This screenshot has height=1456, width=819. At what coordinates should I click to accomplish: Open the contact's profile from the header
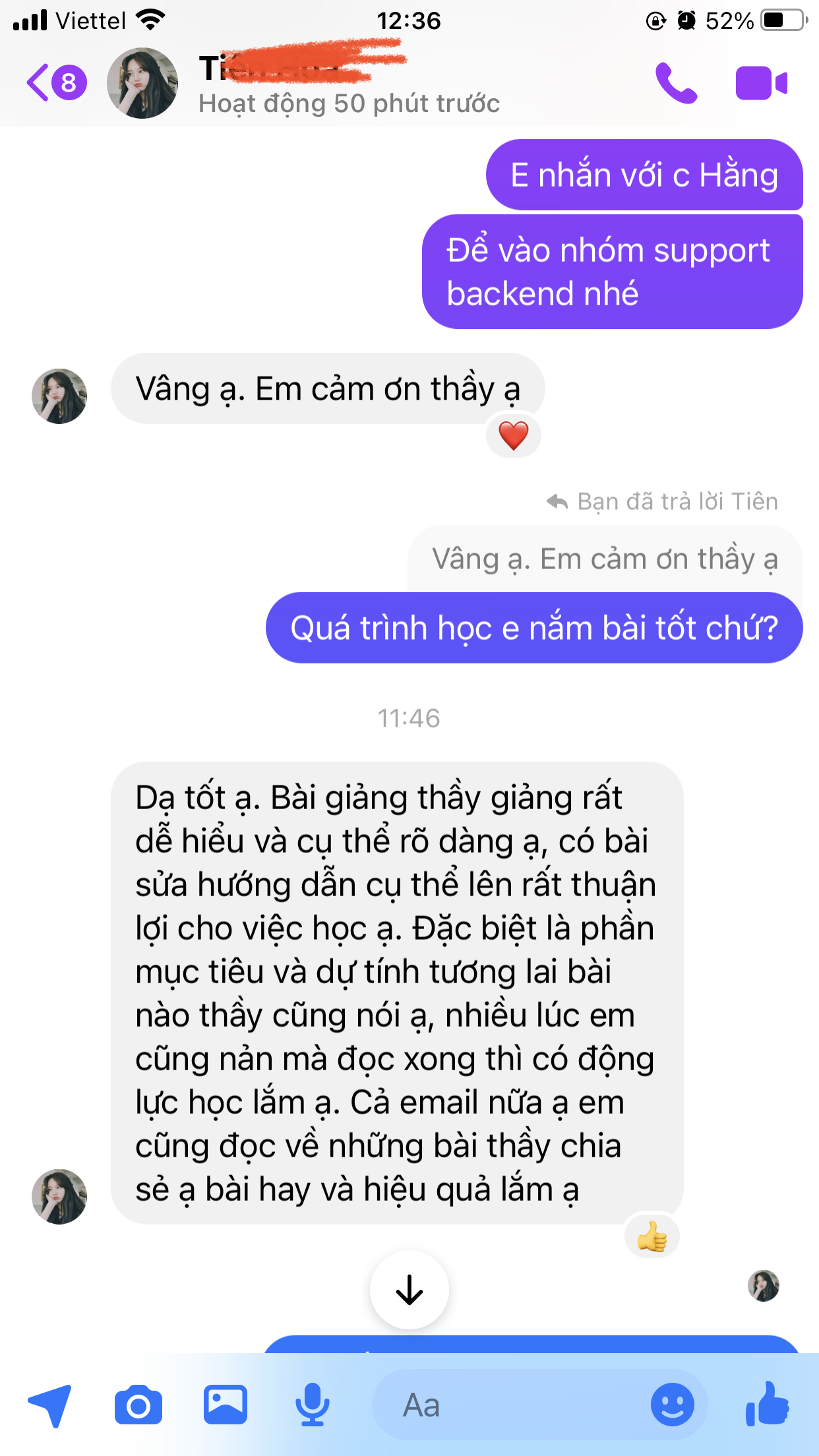142,83
